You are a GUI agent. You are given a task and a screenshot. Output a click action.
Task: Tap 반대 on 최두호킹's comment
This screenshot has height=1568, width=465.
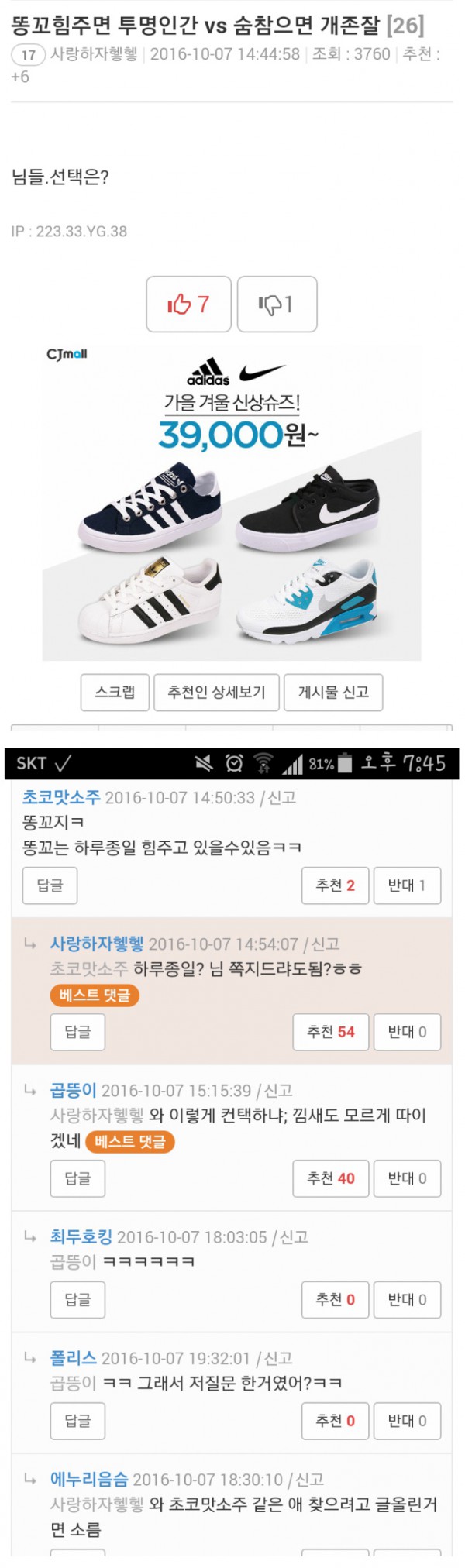coord(407,1299)
